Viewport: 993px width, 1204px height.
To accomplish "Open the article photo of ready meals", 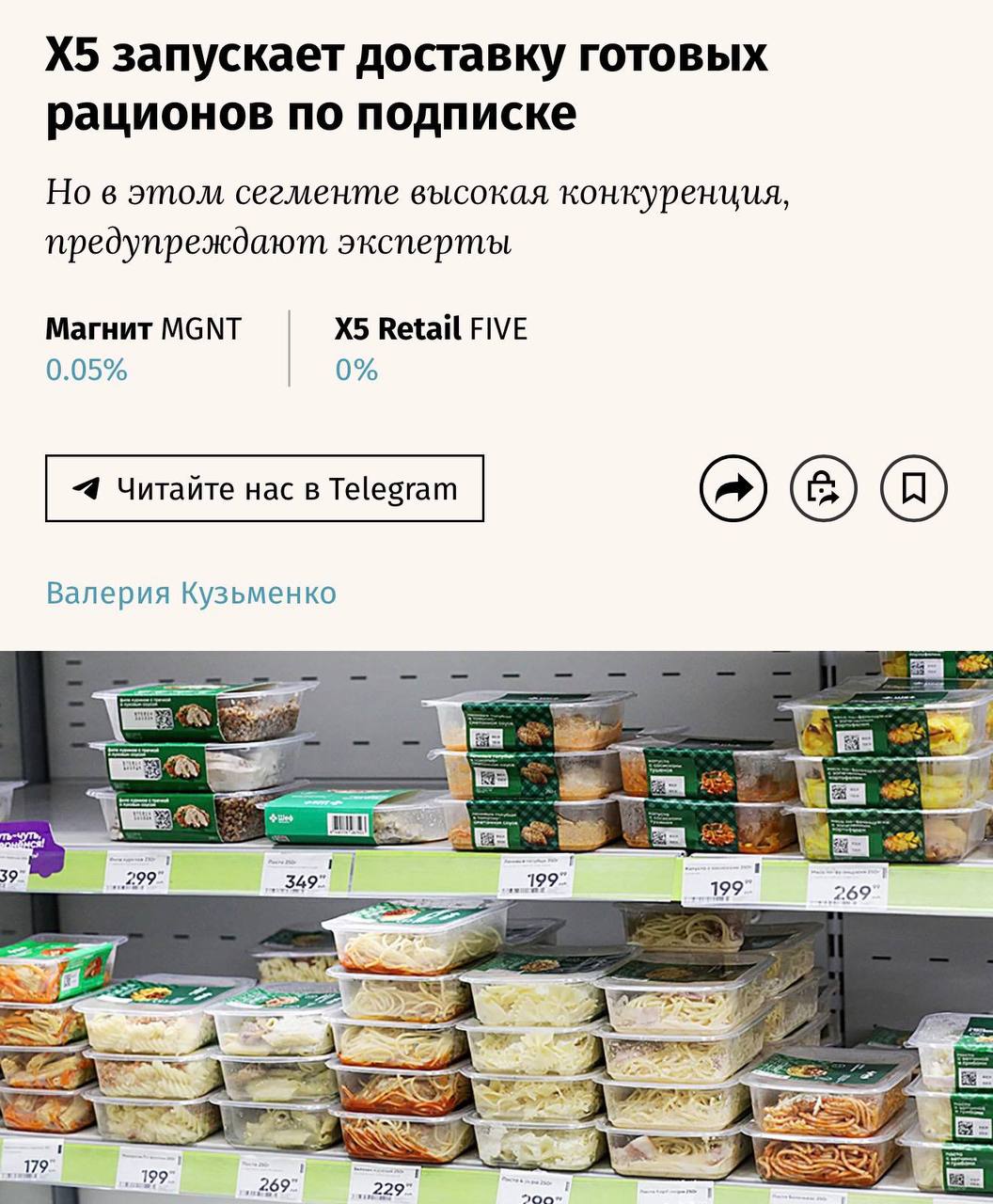I will coord(496,927).
